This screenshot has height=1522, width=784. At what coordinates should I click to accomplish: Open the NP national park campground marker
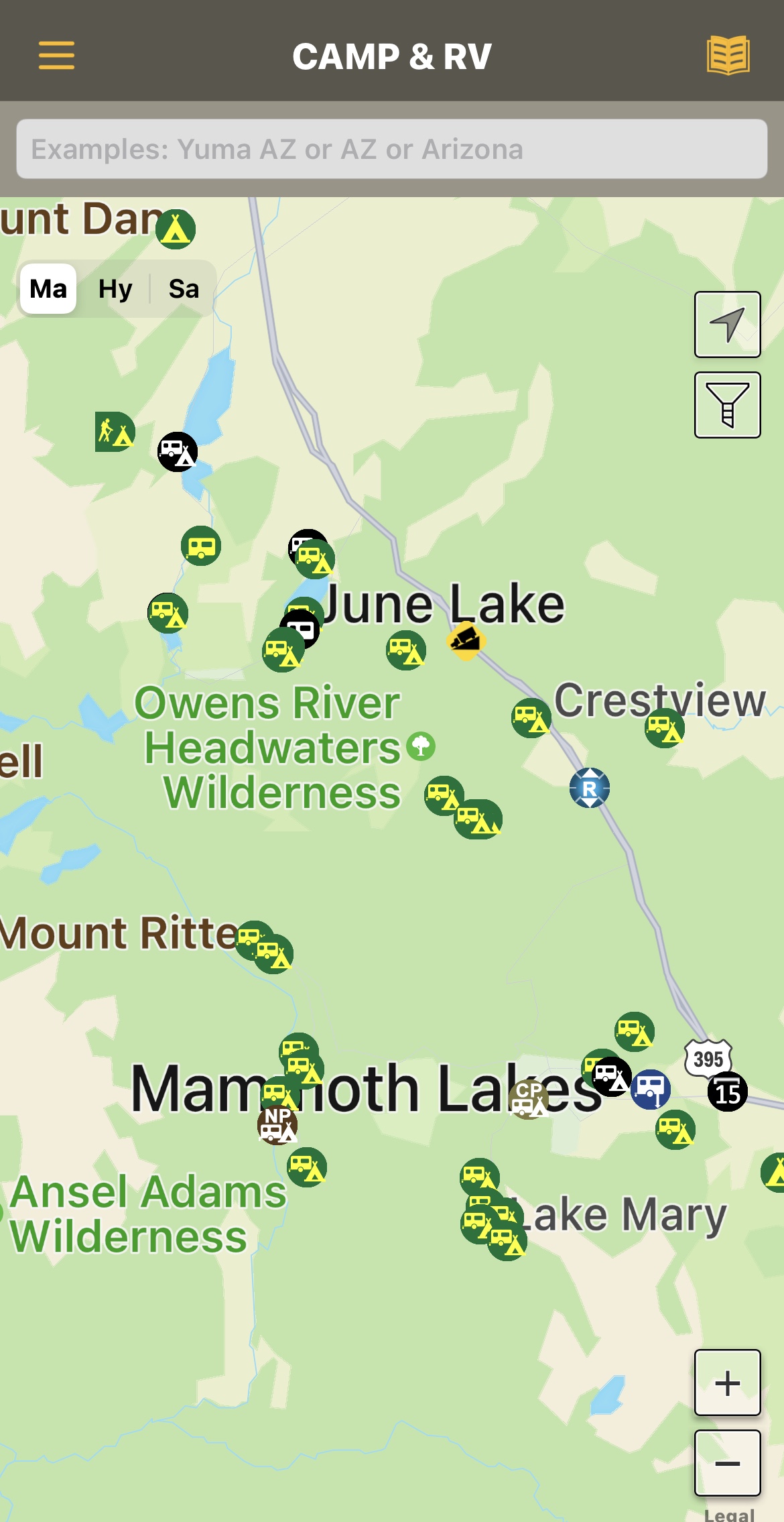pyautogui.click(x=277, y=1124)
